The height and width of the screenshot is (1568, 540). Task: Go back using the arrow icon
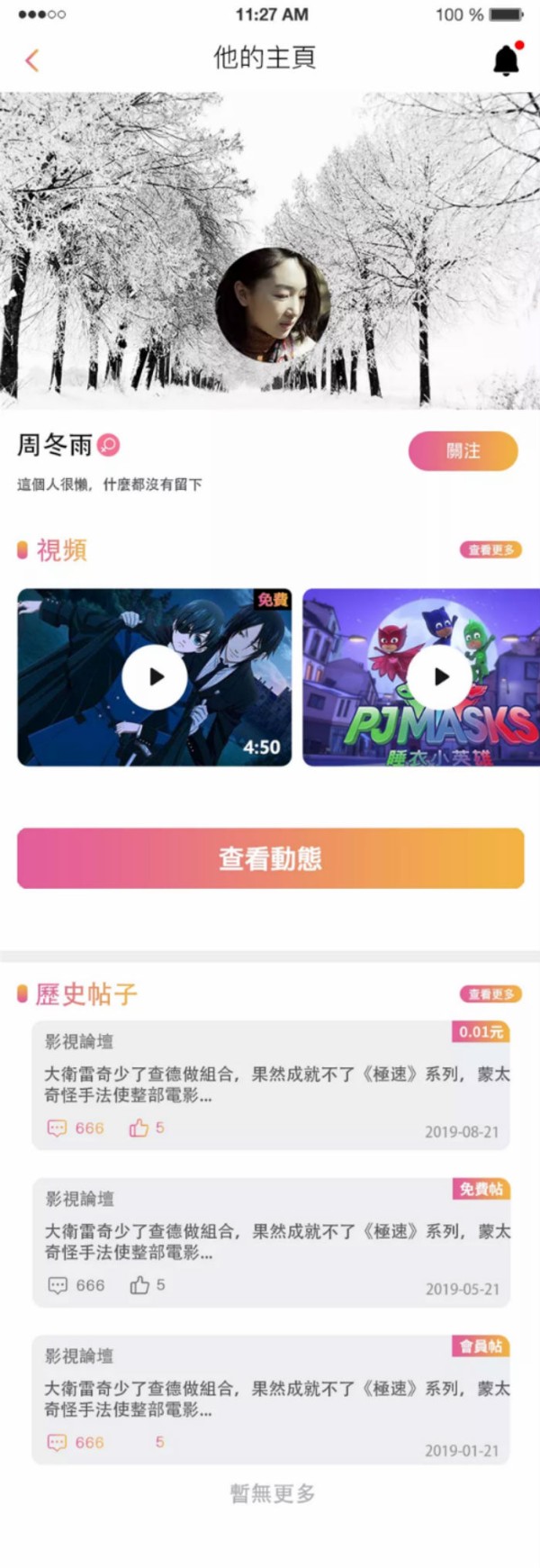(x=32, y=60)
